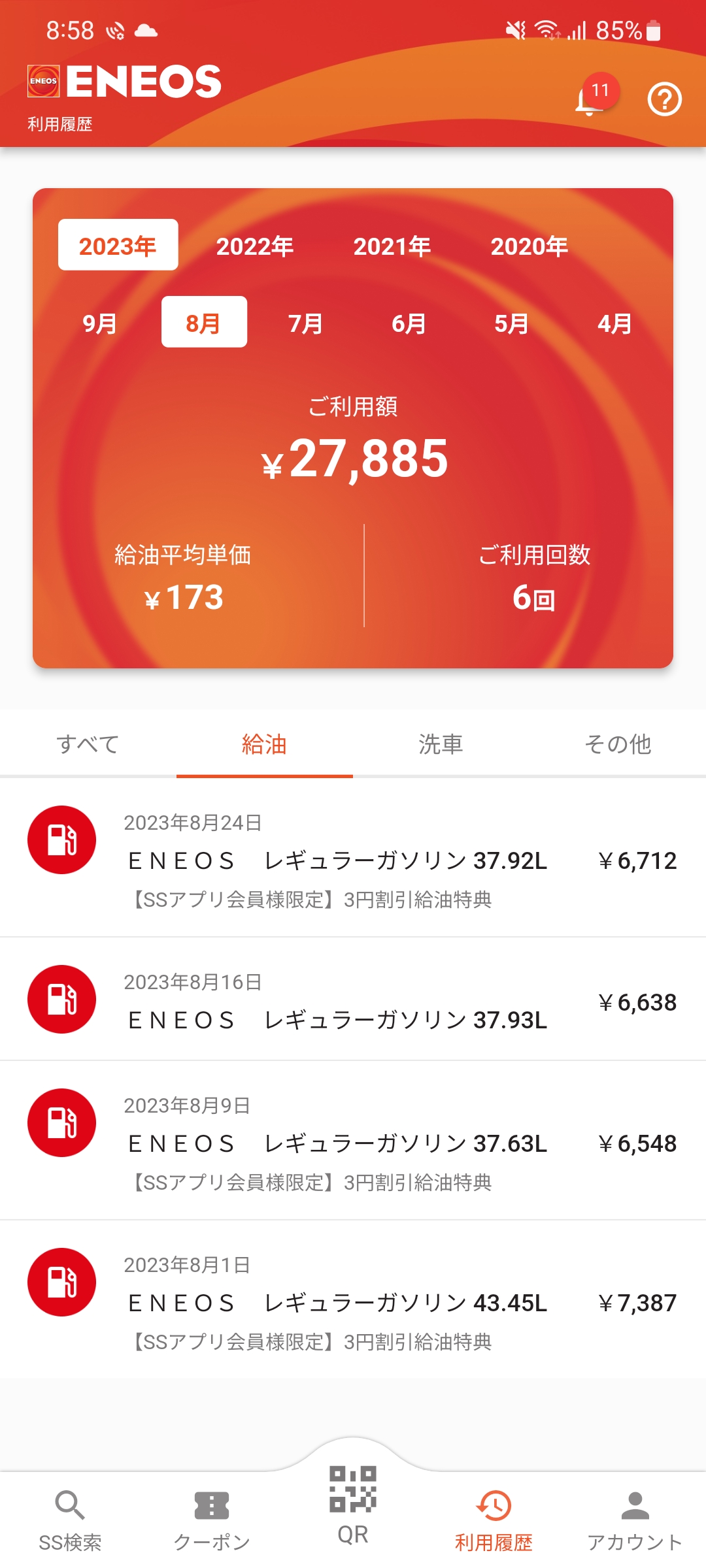Screen dimensions: 706x1568
Task: Select the 2021年 year
Action: [392, 246]
